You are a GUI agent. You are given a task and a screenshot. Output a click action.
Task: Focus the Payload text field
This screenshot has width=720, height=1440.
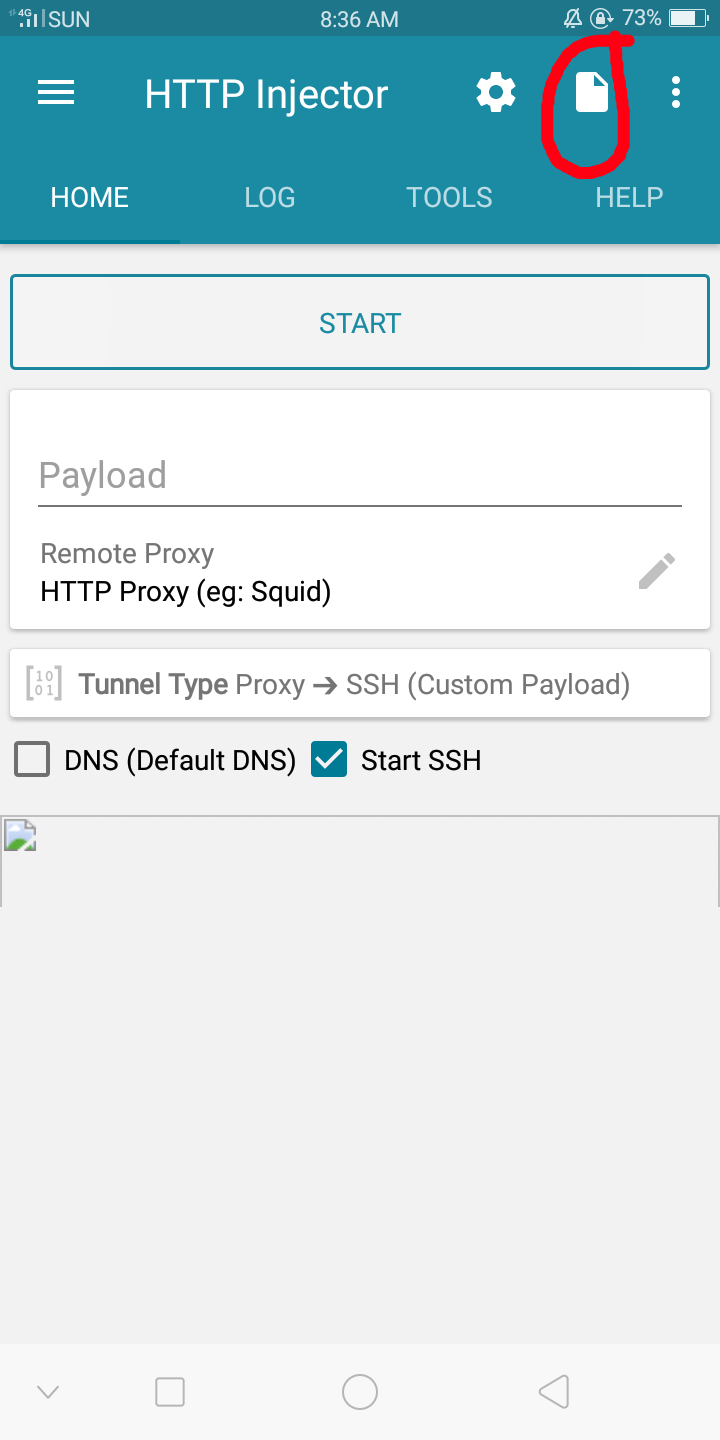tap(360, 476)
